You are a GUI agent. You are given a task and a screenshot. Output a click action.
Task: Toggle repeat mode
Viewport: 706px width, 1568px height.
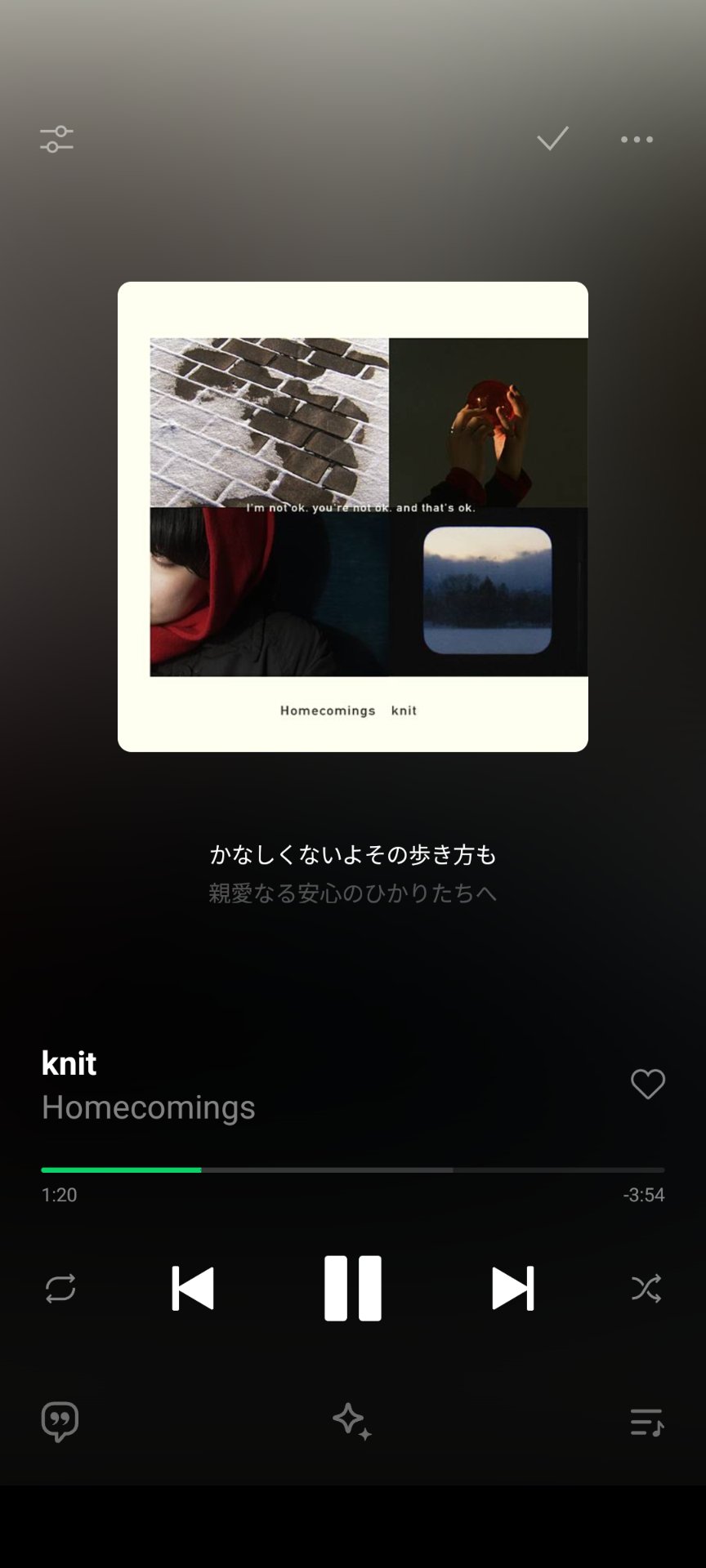click(x=60, y=1288)
